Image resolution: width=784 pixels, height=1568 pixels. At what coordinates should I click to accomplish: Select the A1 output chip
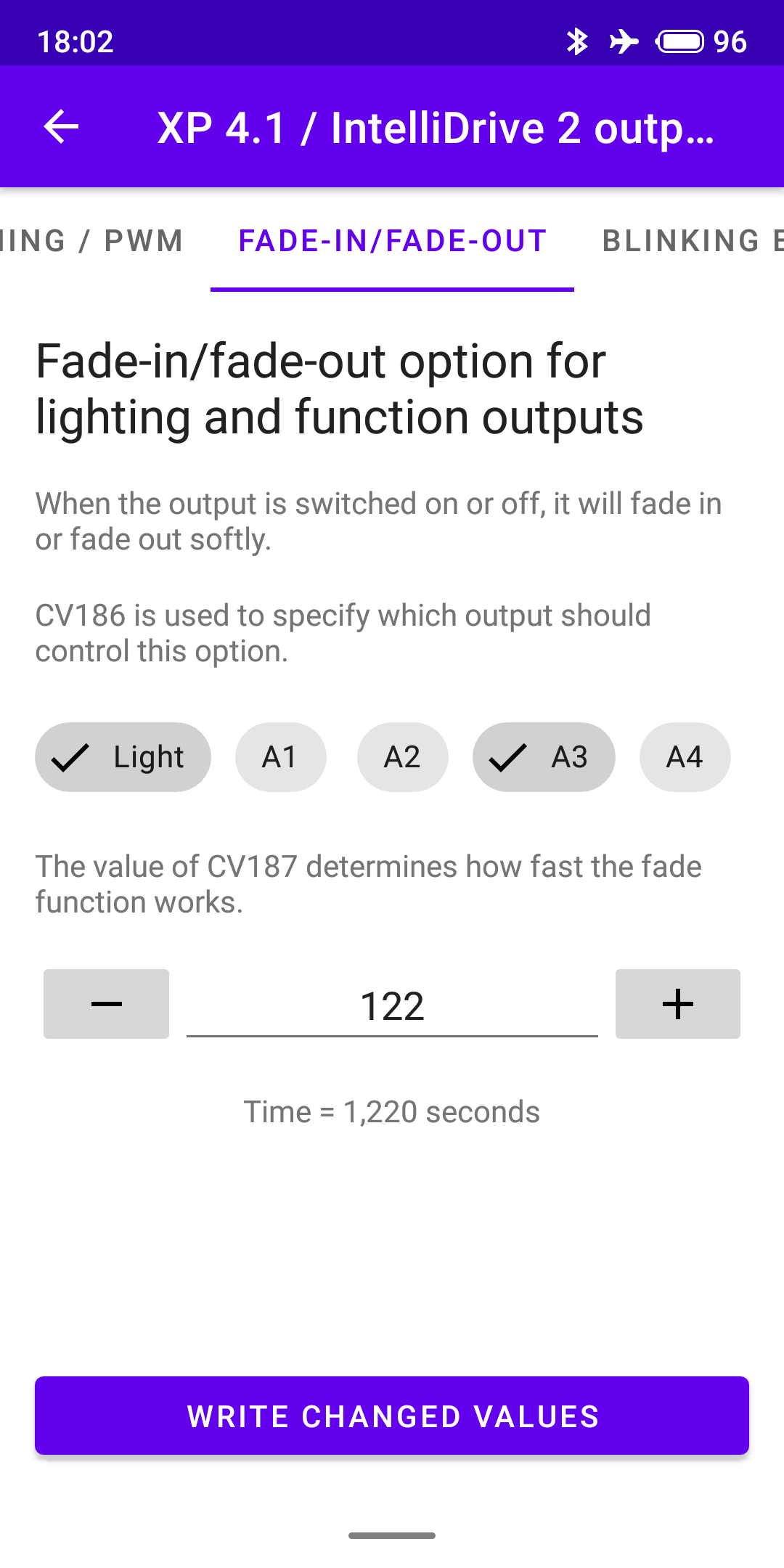[280, 757]
